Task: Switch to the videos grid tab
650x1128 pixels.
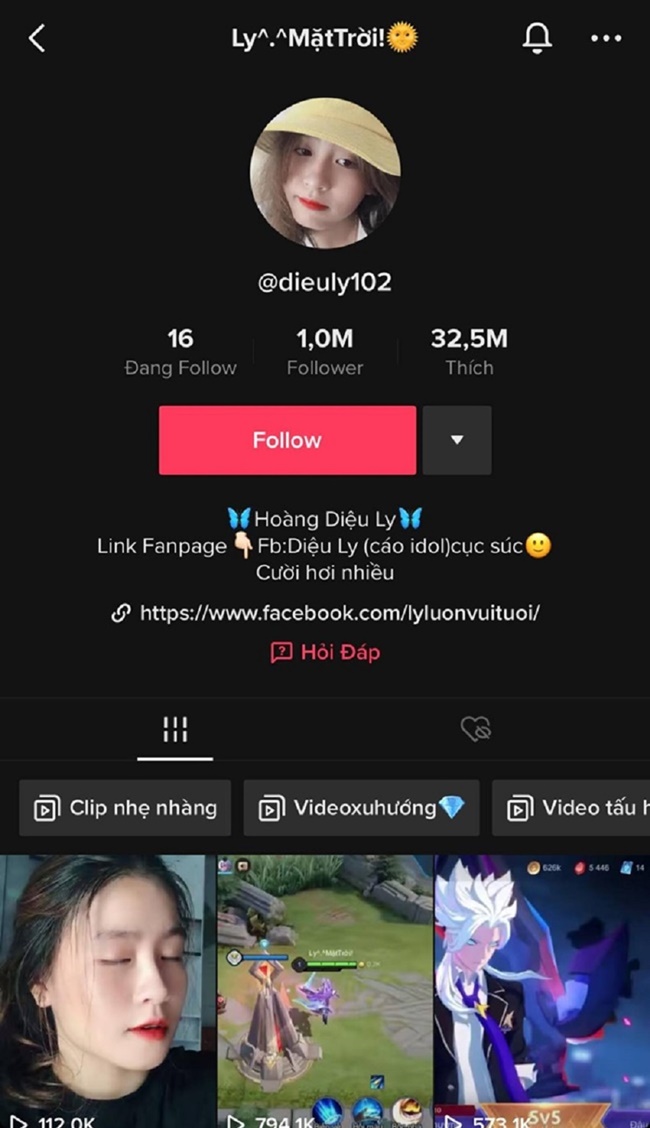Action: 175,730
